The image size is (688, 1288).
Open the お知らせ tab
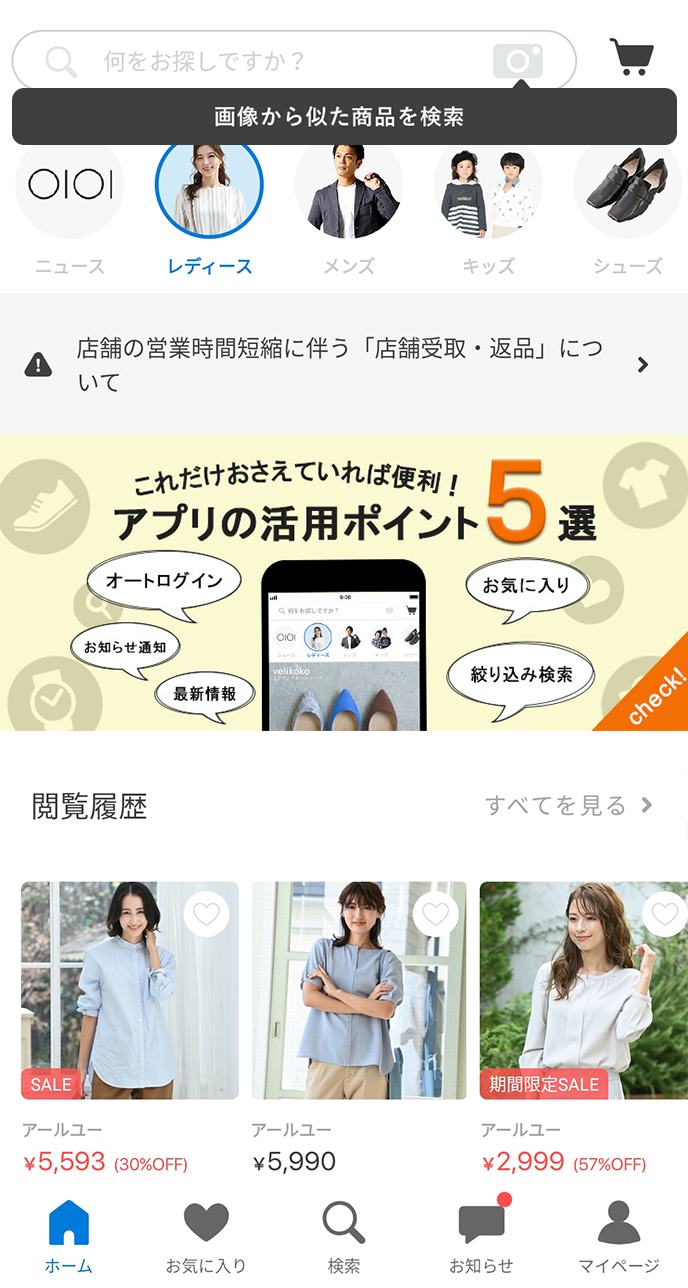pyautogui.click(x=482, y=1237)
